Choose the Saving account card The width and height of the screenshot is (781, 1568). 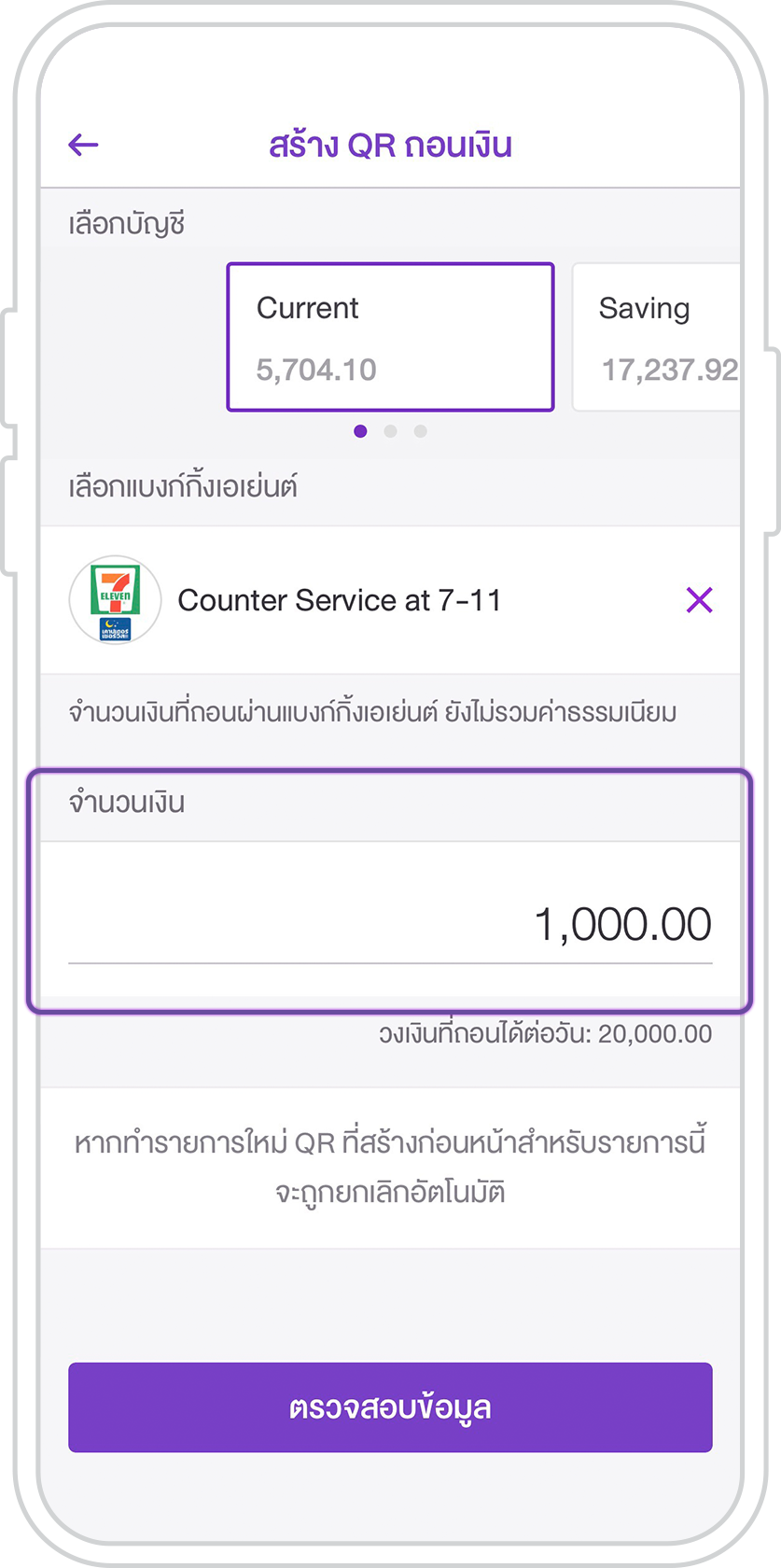pyautogui.click(x=657, y=337)
